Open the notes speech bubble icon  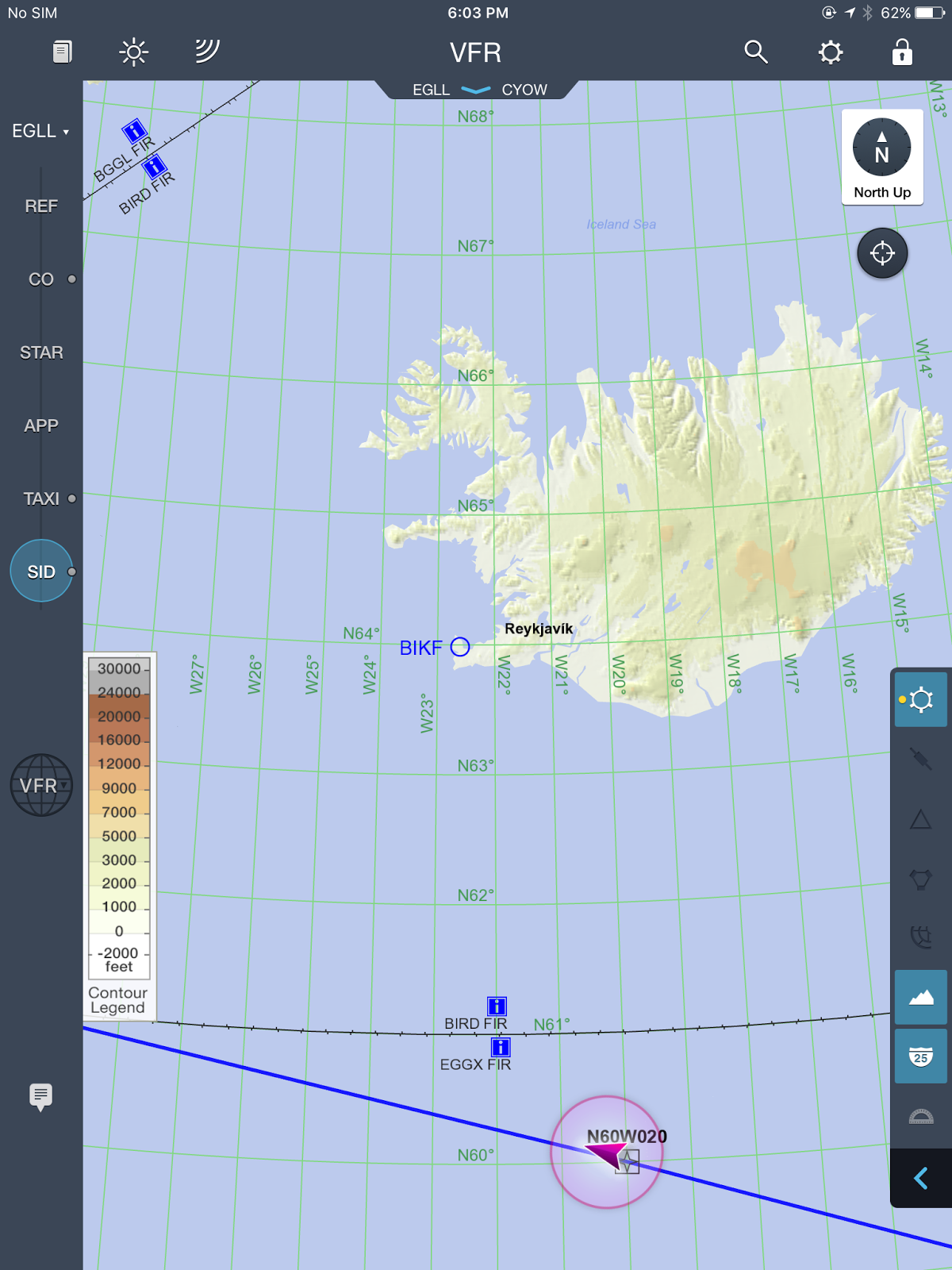(x=40, y=1097)
